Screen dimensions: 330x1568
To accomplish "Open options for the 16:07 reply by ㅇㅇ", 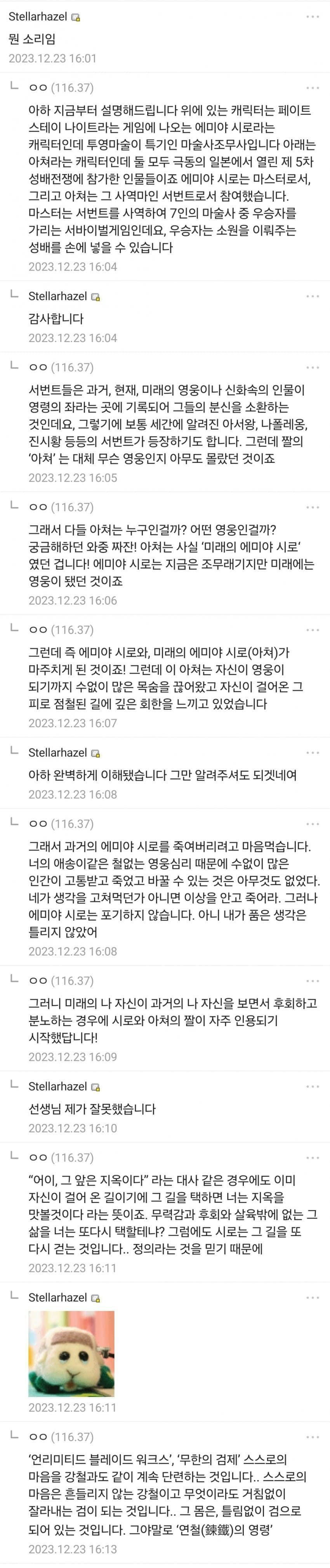I will click(x=313, y=630).
